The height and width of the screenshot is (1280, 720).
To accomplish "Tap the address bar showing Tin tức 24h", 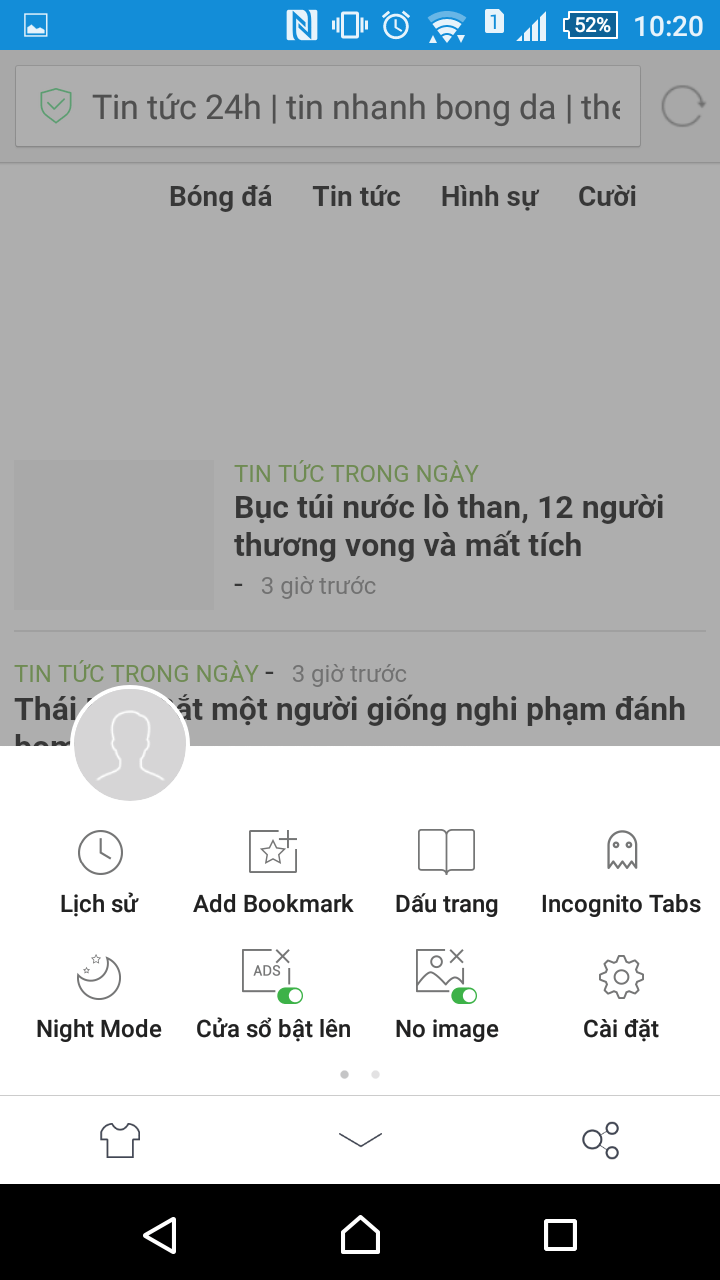I will click(x=328, y=106).
